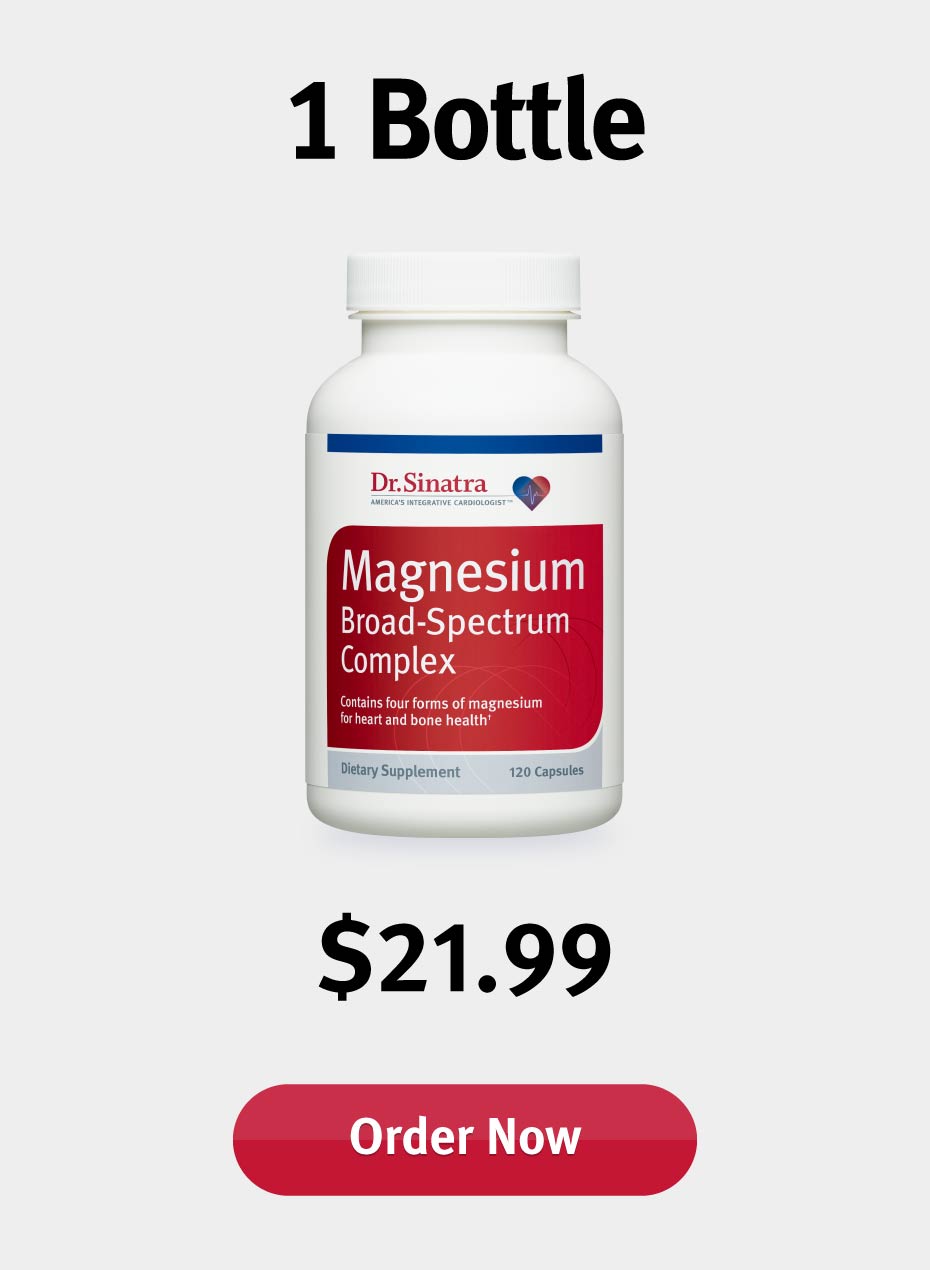Select the $21.99 price text

465,957
